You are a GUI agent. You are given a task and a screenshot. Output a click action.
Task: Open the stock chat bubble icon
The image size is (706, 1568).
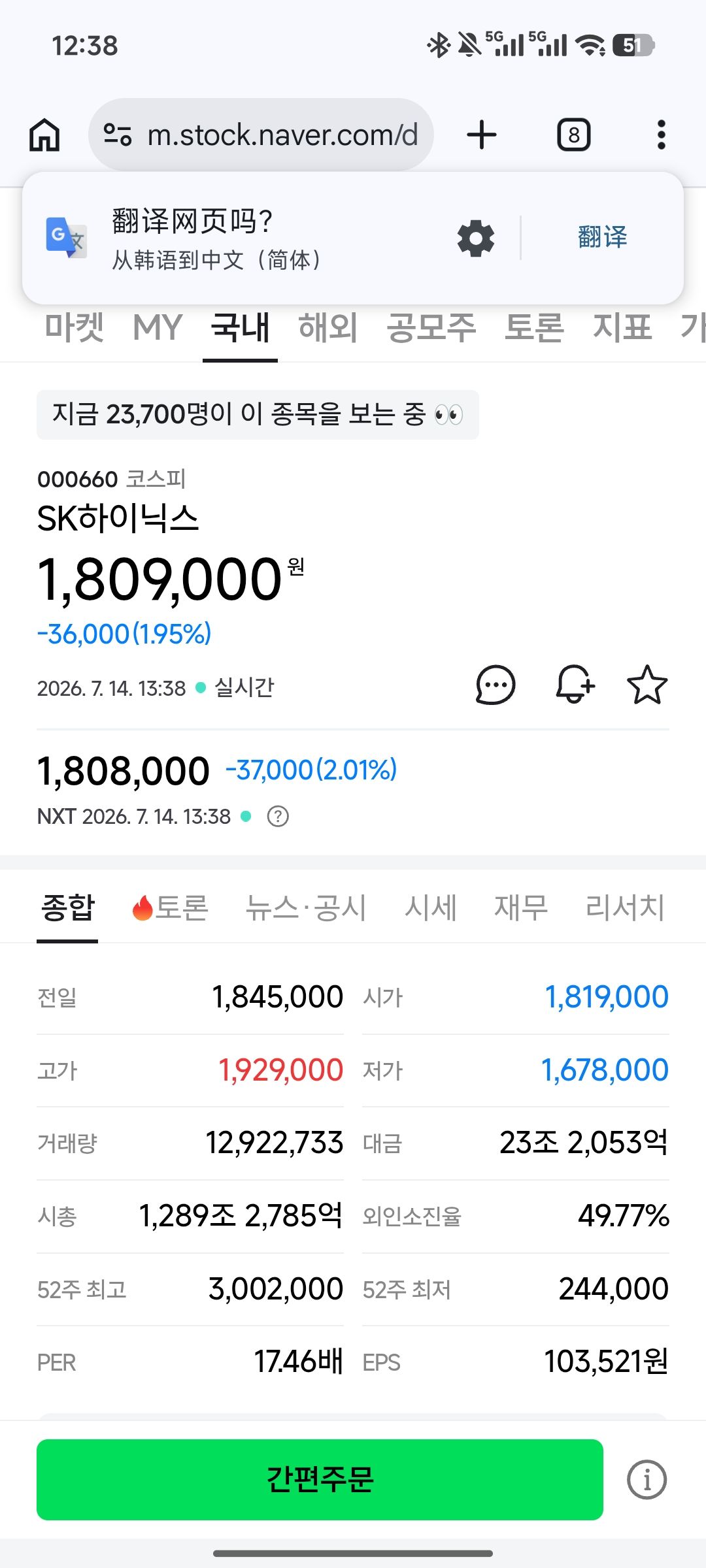coord(496,685)
